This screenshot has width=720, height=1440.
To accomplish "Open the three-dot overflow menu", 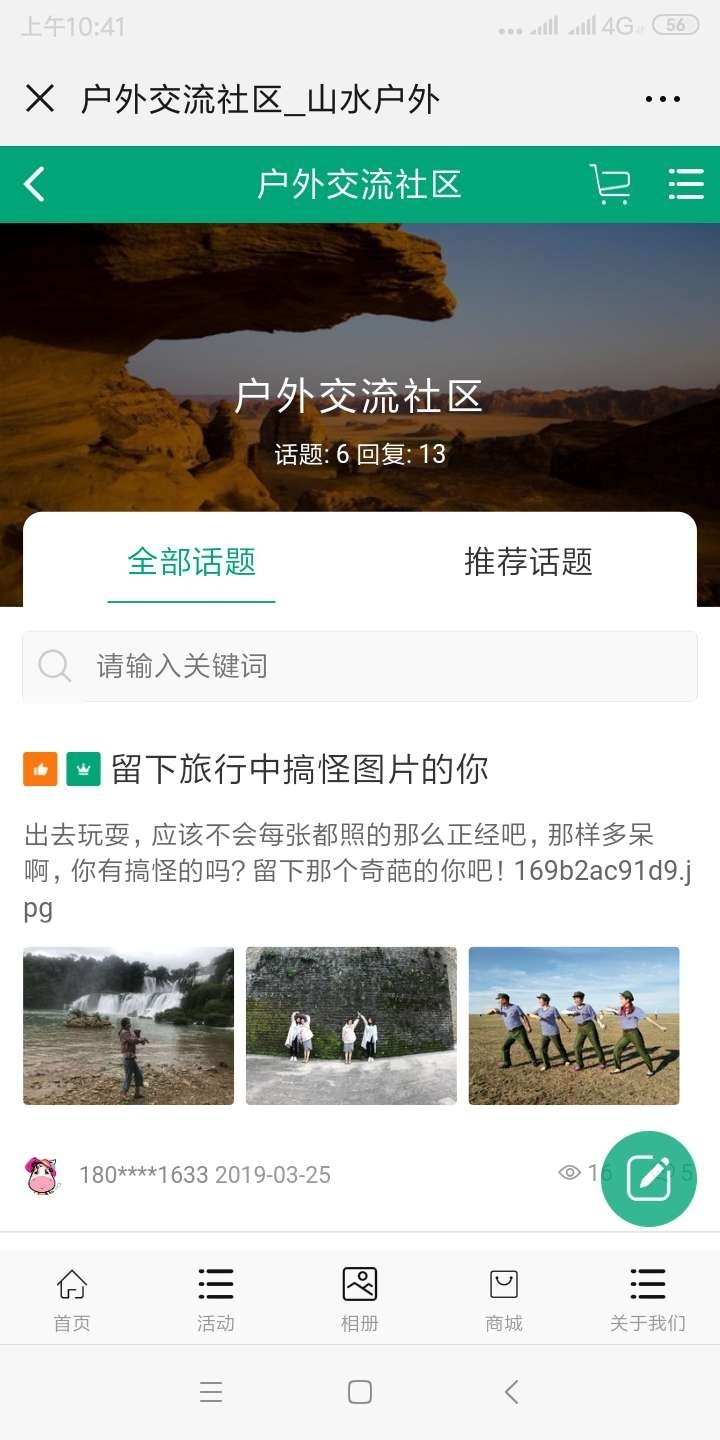I will point(662,99).
